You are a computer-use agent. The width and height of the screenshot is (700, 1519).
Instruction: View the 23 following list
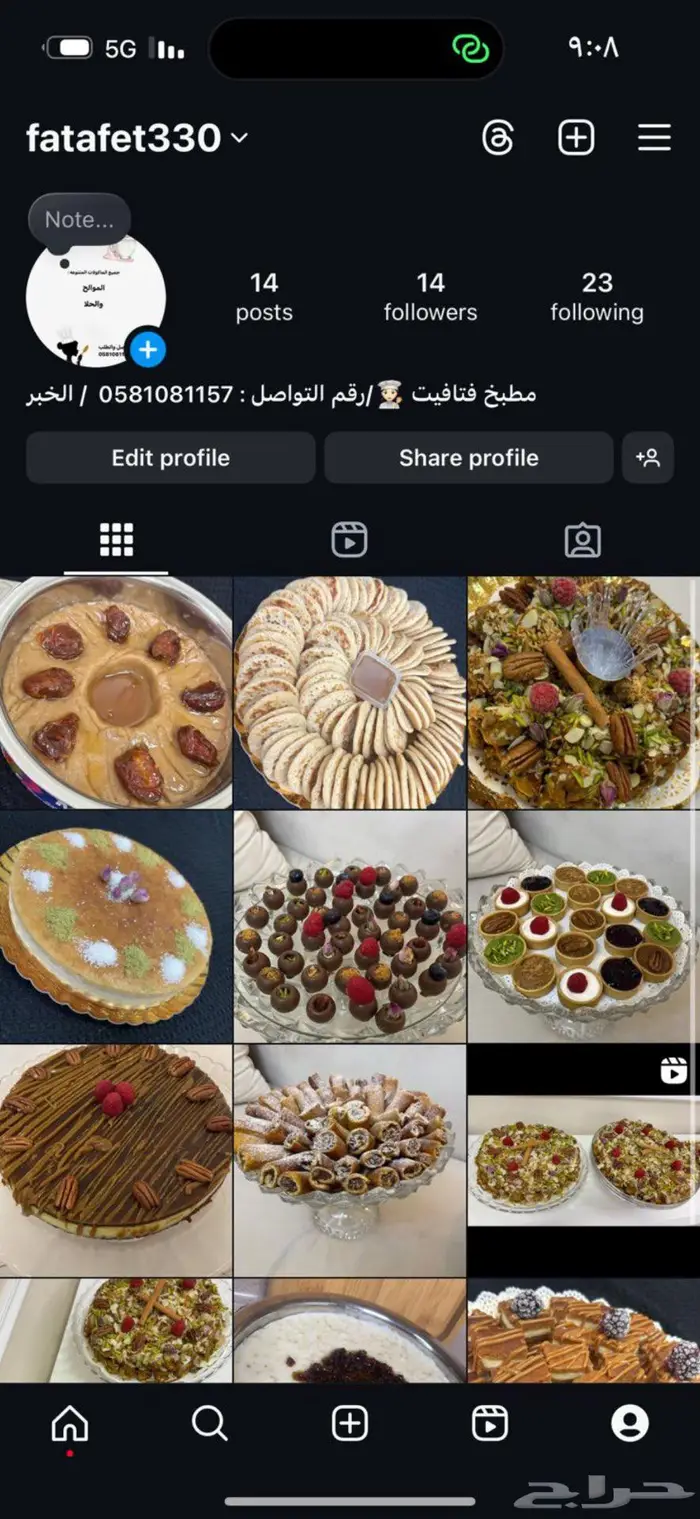pos(596,297)
